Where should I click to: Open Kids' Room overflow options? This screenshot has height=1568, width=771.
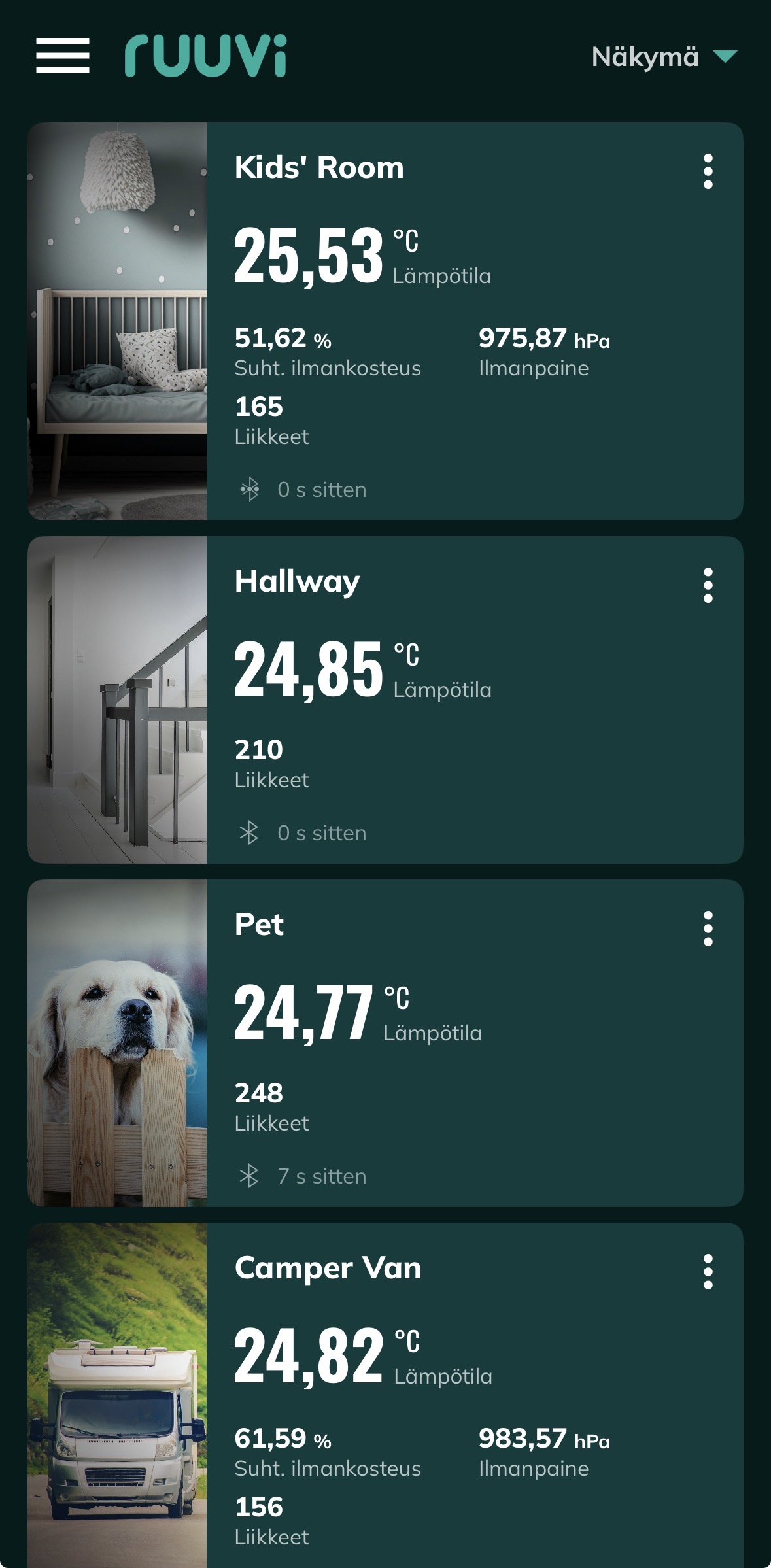coord(708,172)
